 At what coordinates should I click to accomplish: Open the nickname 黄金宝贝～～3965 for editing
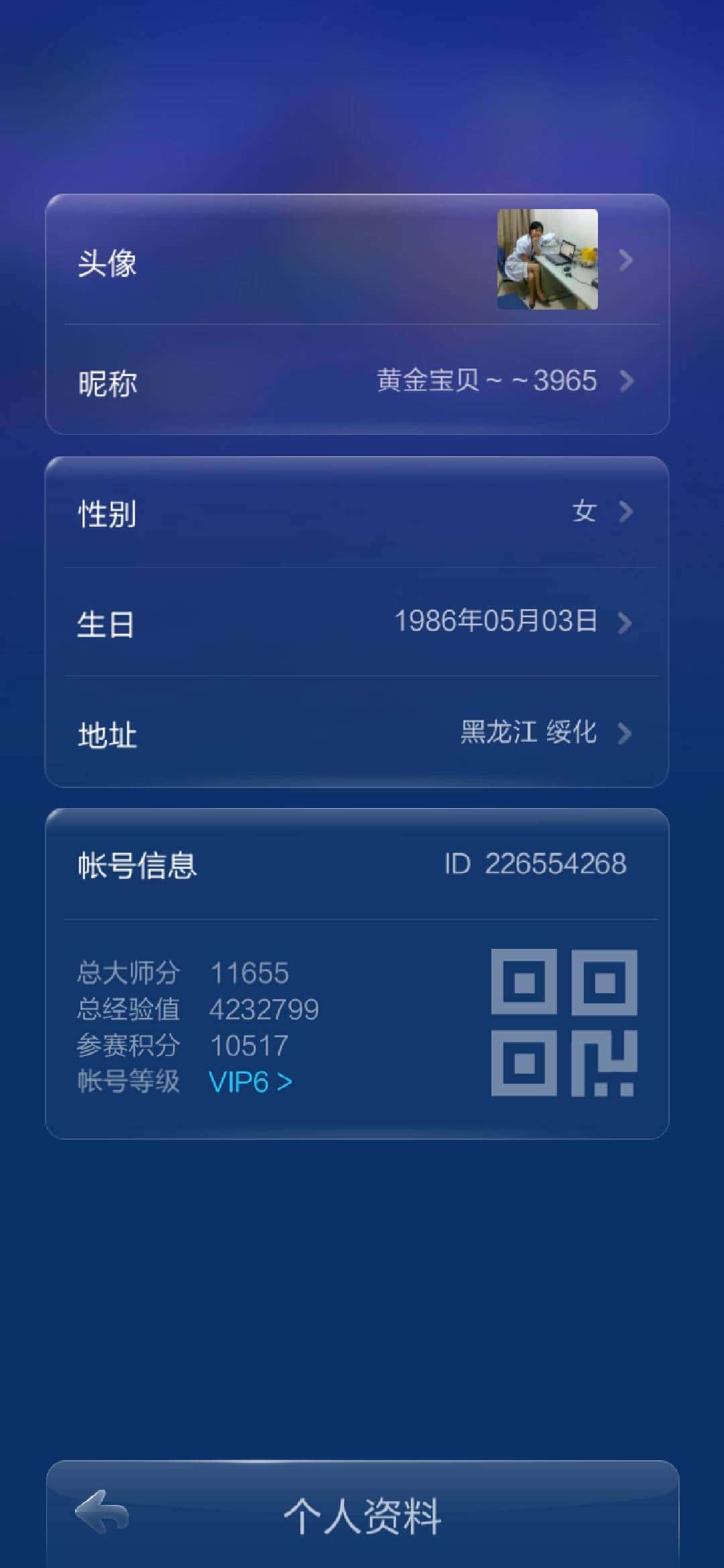(487, 382)
